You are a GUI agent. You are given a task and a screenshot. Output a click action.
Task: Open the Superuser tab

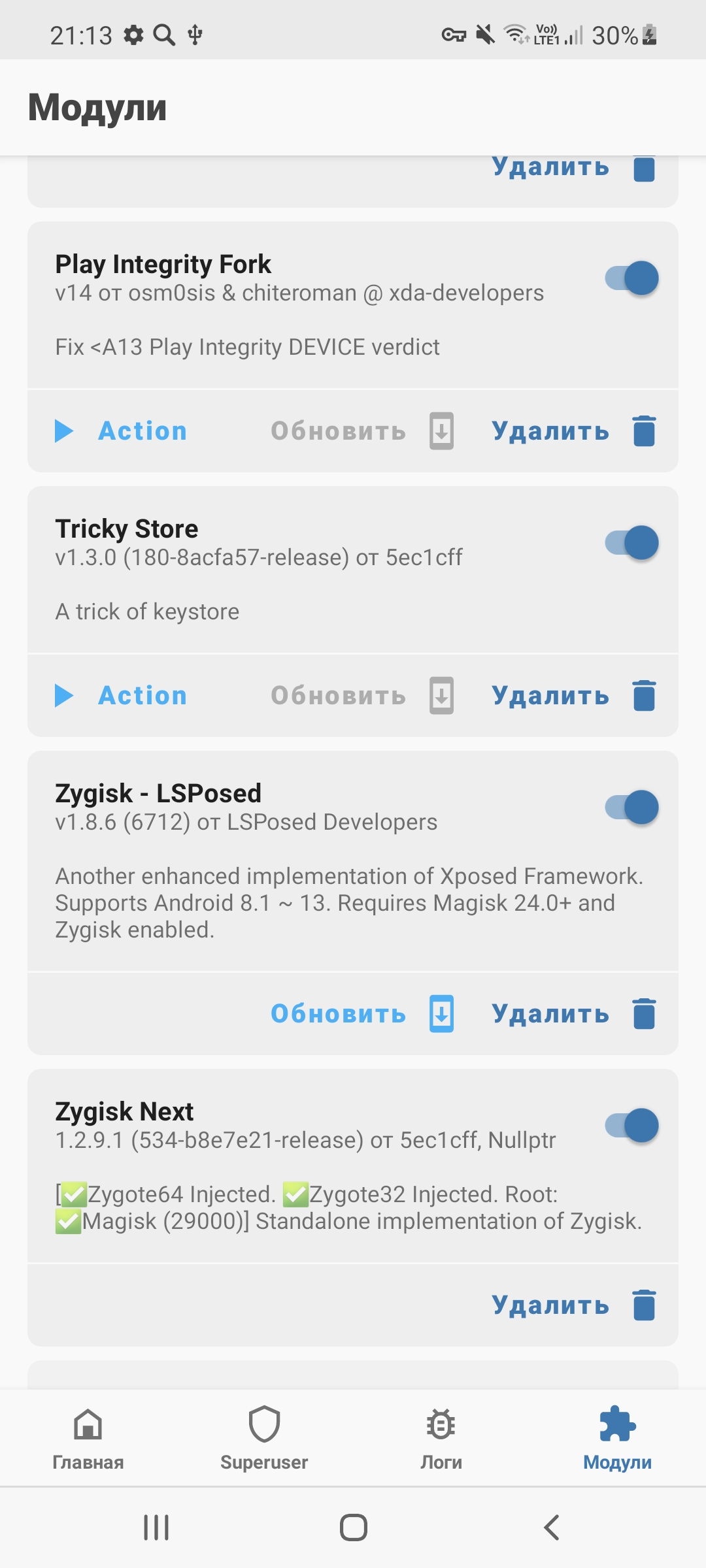tap(264, 1437)
